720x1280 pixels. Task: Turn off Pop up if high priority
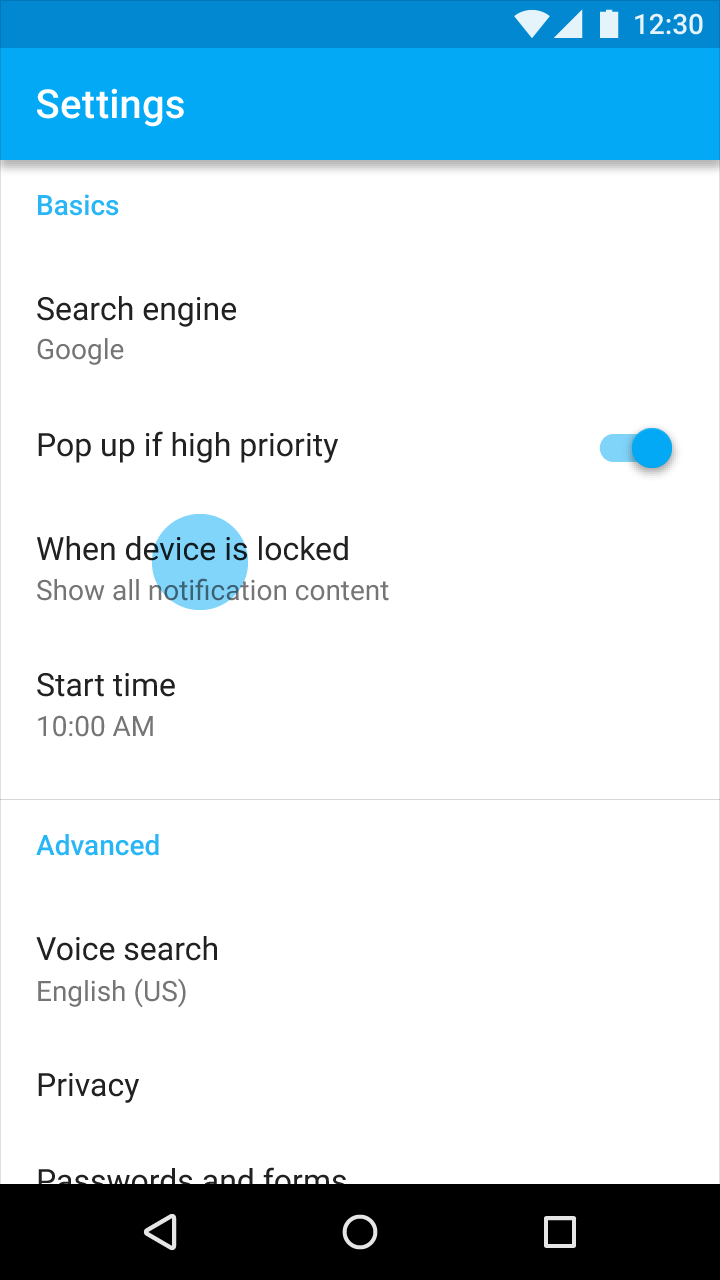(x=636, y=447)
